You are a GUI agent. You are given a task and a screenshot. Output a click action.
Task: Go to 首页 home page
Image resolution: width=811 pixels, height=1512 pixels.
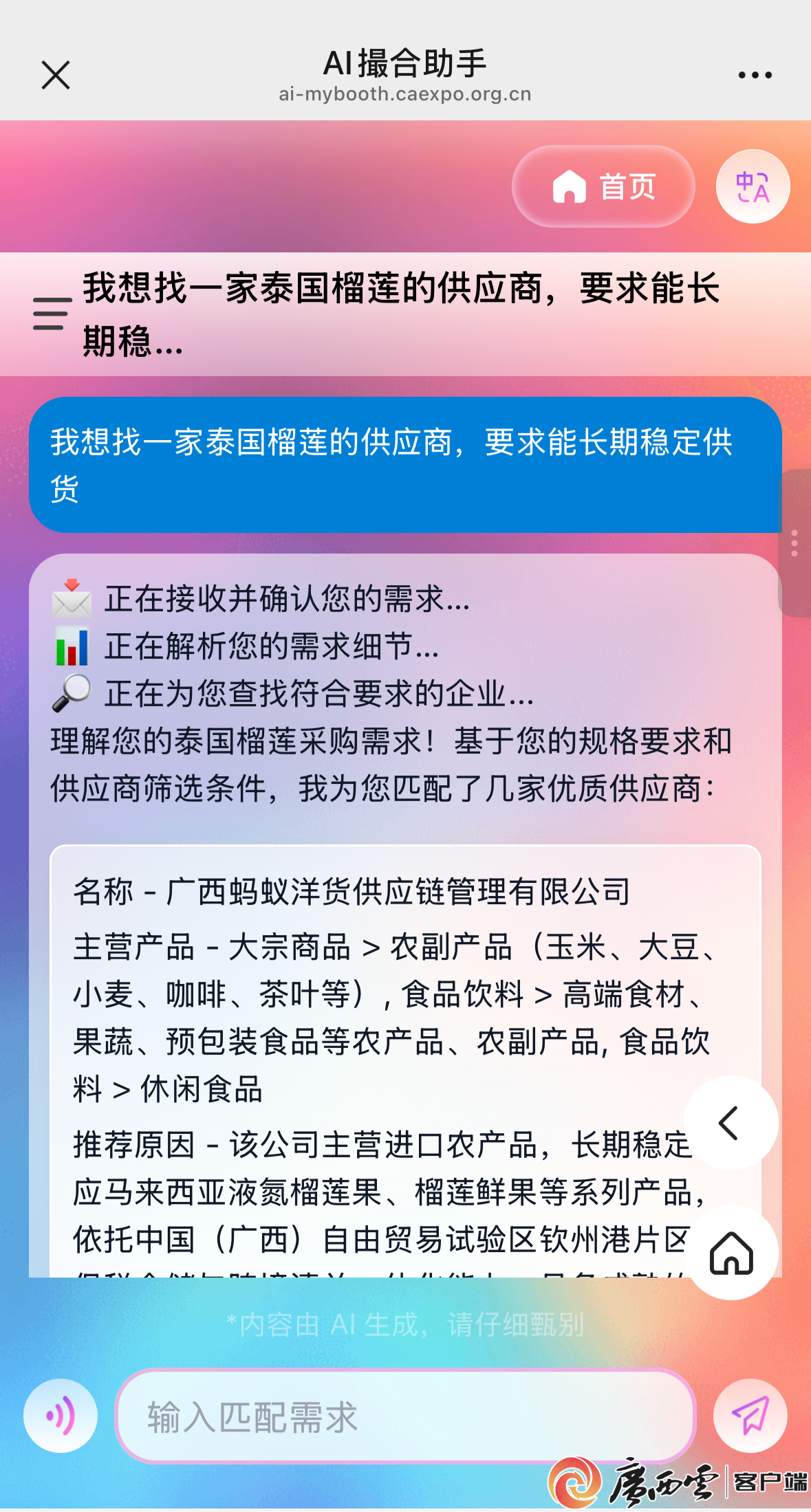point(603,186)
